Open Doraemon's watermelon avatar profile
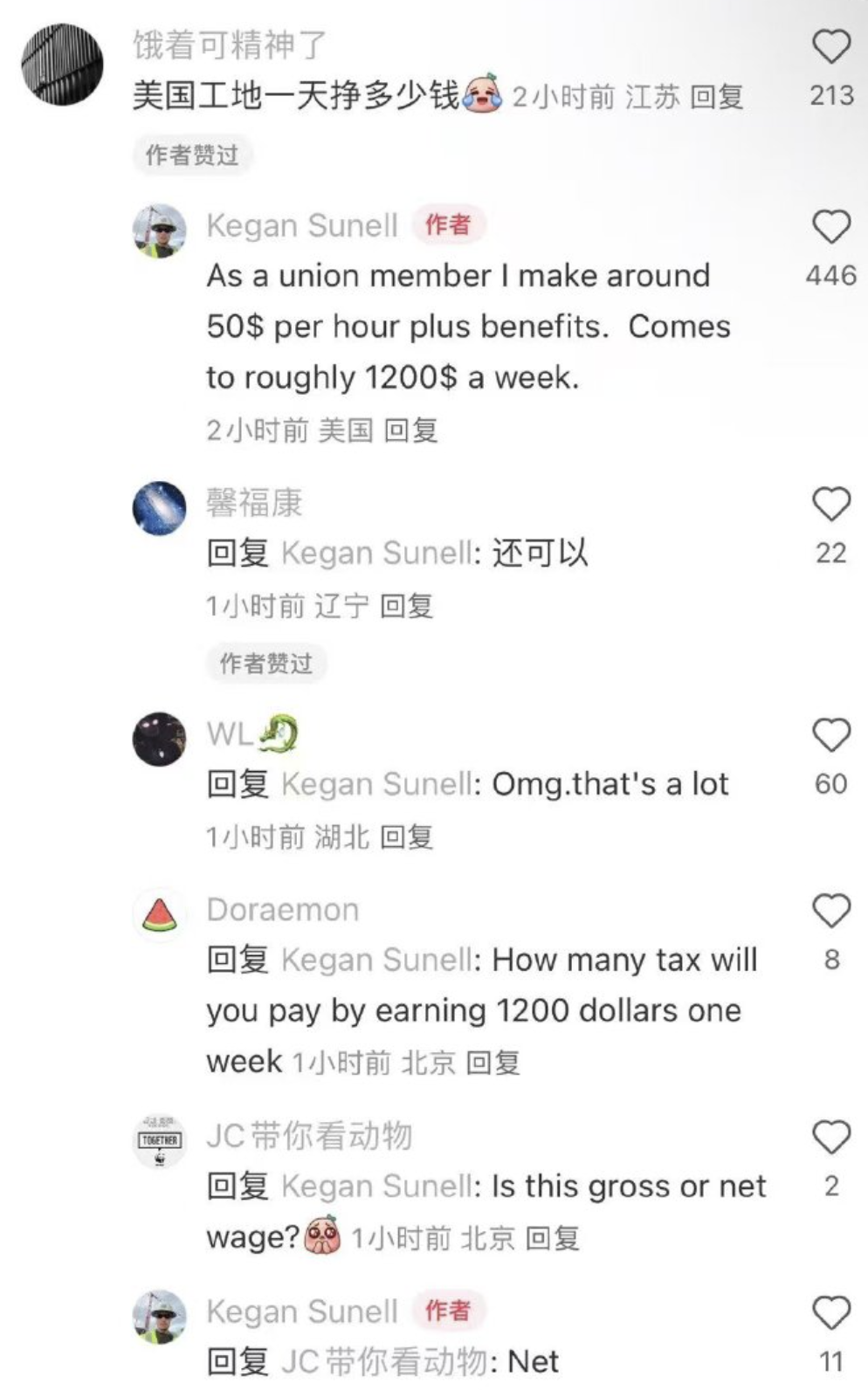The image size is (868, 1390). [x=159, y=915]
